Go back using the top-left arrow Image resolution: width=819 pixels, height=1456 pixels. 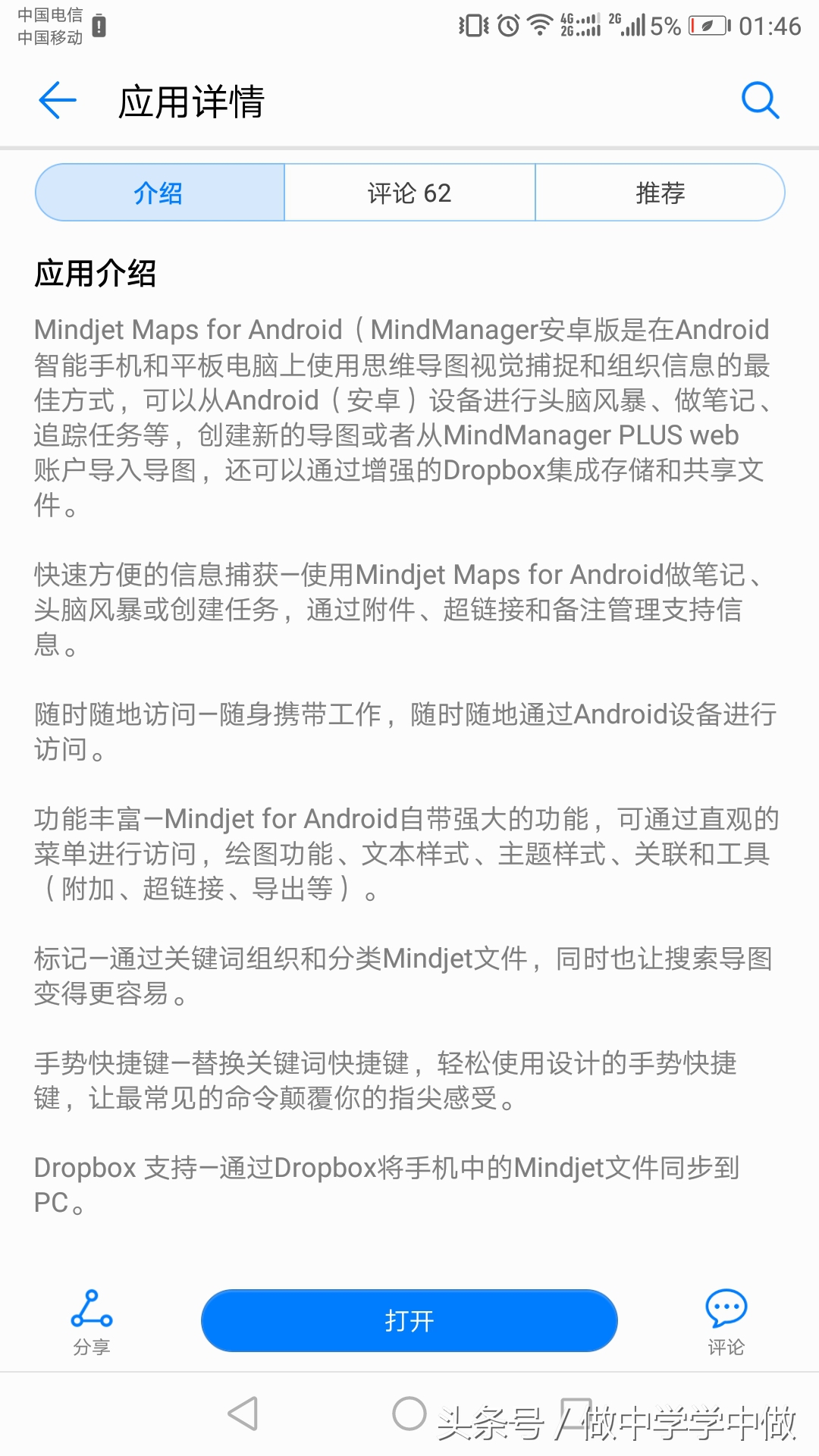click(x=58, y=101)
